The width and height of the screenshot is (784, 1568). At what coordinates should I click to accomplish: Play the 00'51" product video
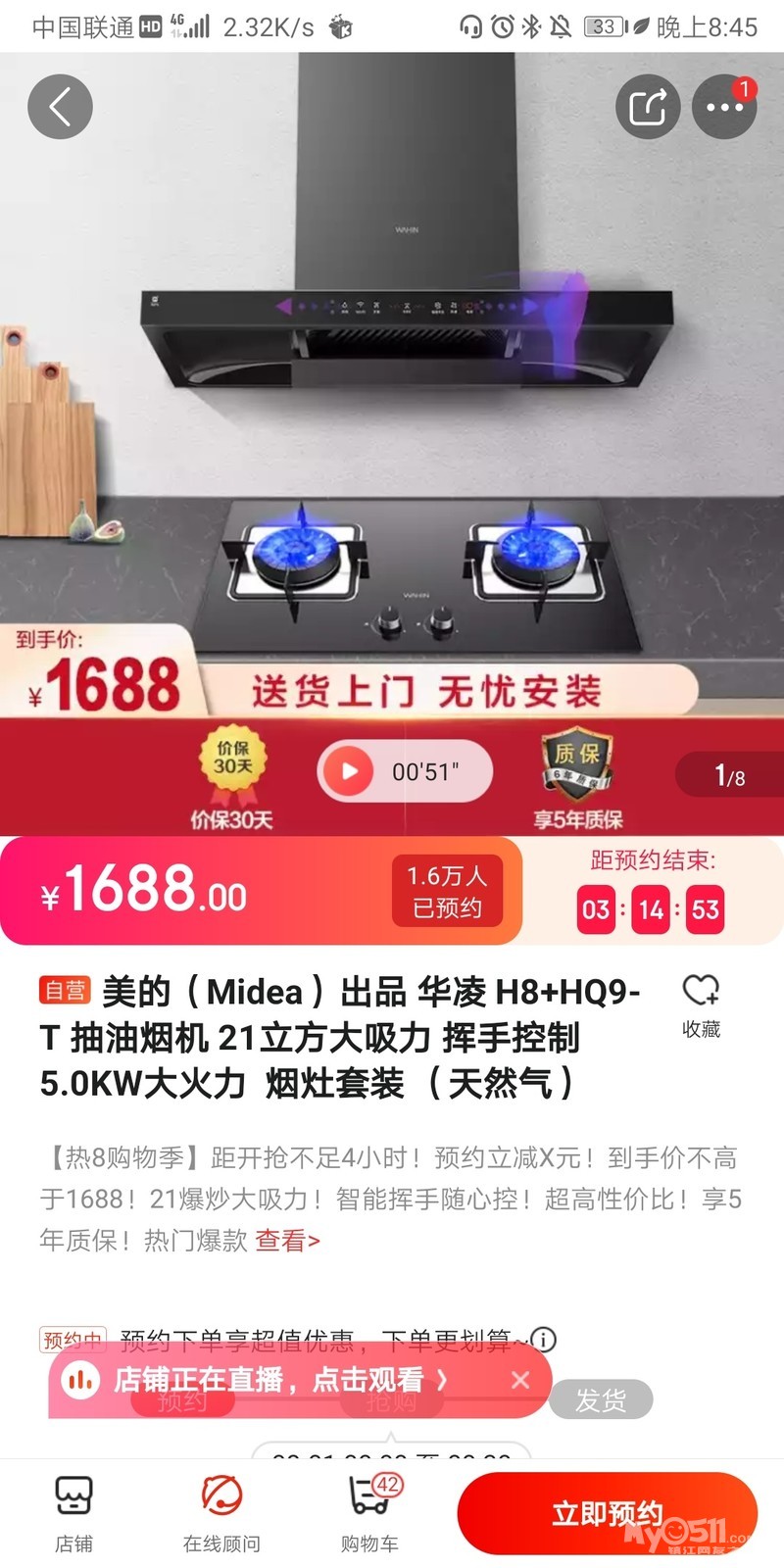coord(349,771)
